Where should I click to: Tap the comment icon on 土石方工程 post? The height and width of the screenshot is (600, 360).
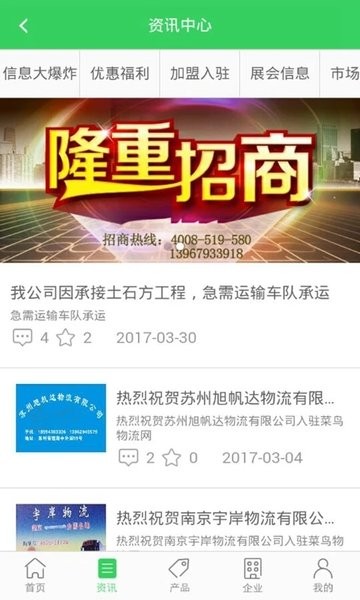pos(22,337)
